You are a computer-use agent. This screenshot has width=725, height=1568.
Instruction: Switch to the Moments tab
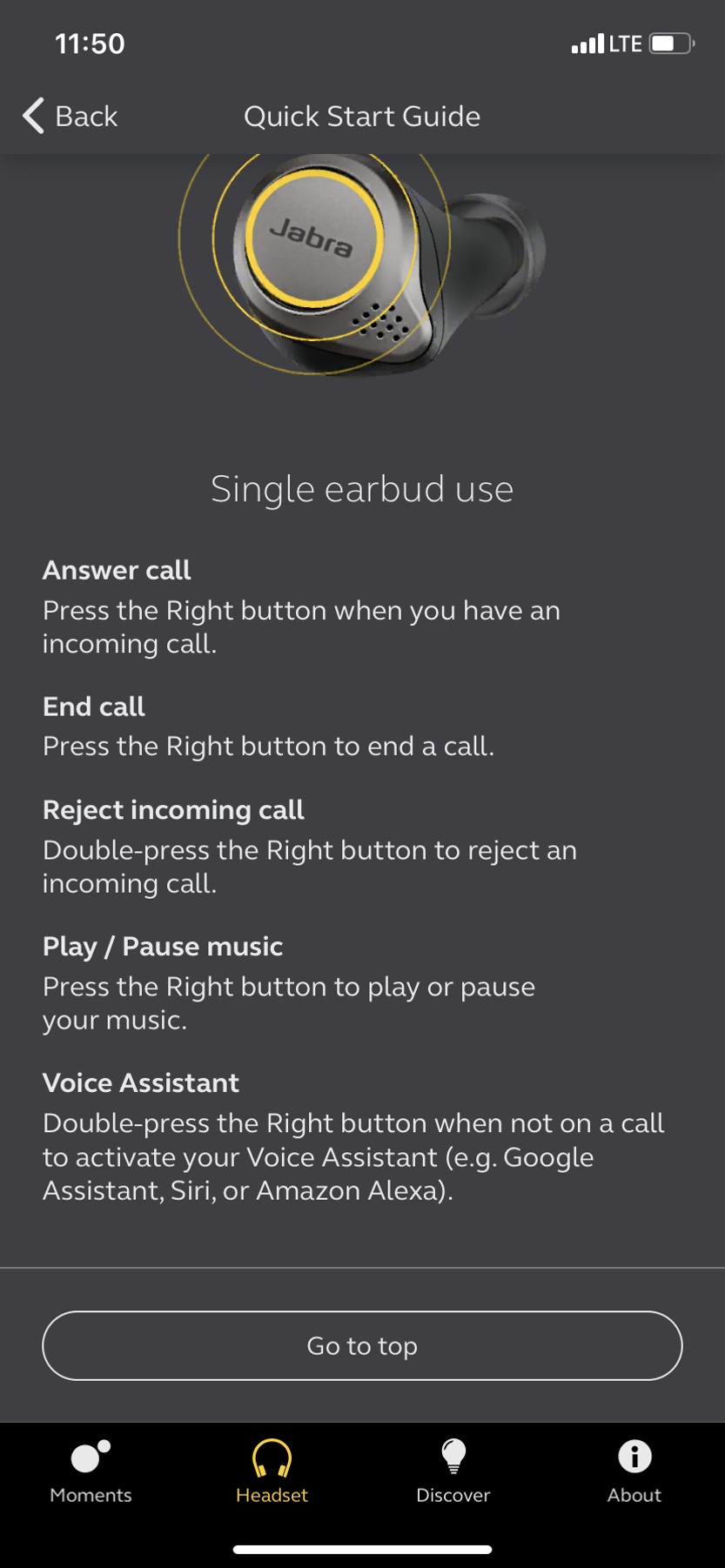(x=91, y=1471)
